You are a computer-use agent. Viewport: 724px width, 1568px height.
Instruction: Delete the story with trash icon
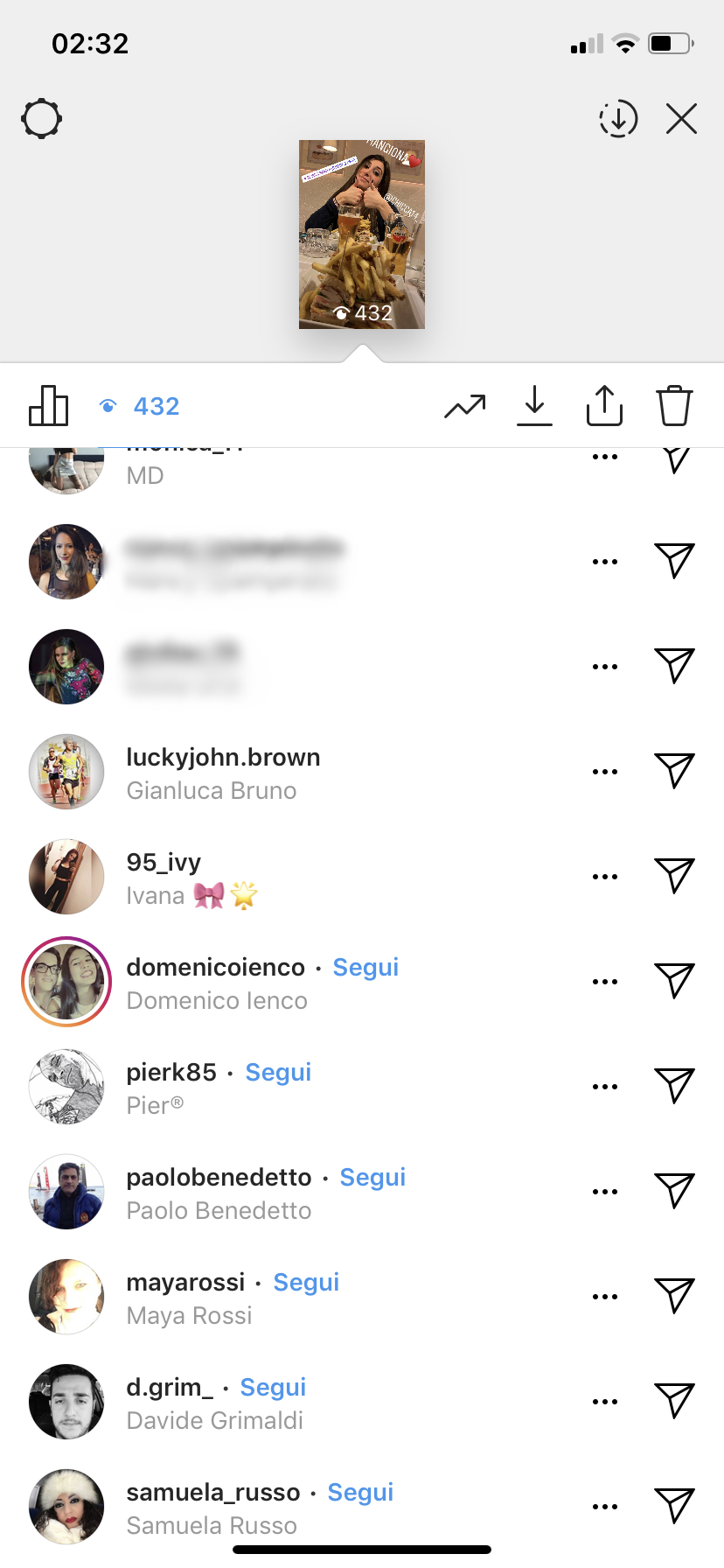[x=674, y=406]
